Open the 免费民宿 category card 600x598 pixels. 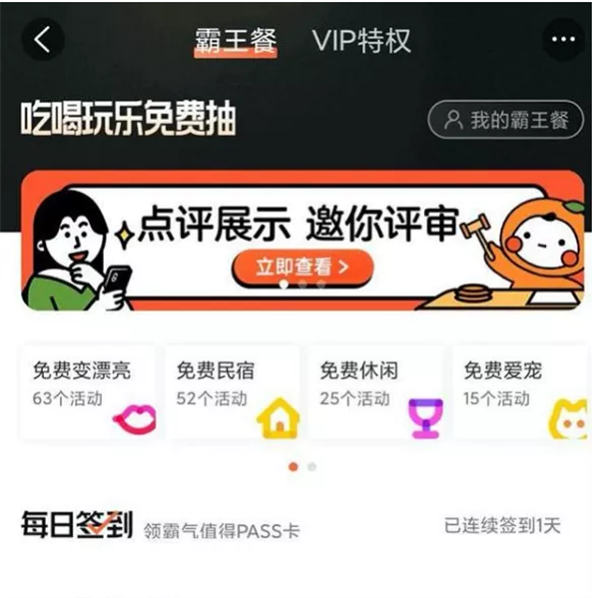pyautogui.click(x=233, y=394)
